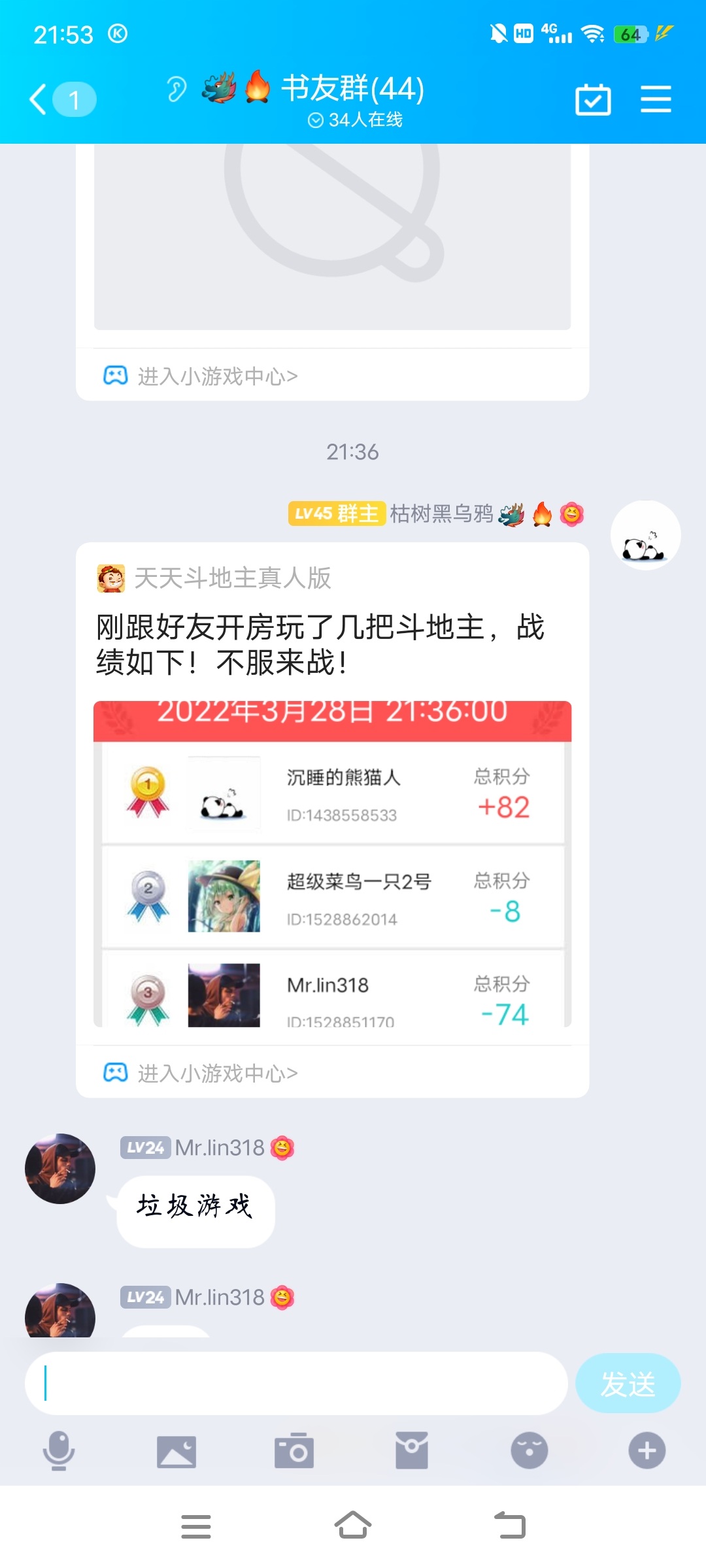
Task: Send a red packet
Action: 412,1450
